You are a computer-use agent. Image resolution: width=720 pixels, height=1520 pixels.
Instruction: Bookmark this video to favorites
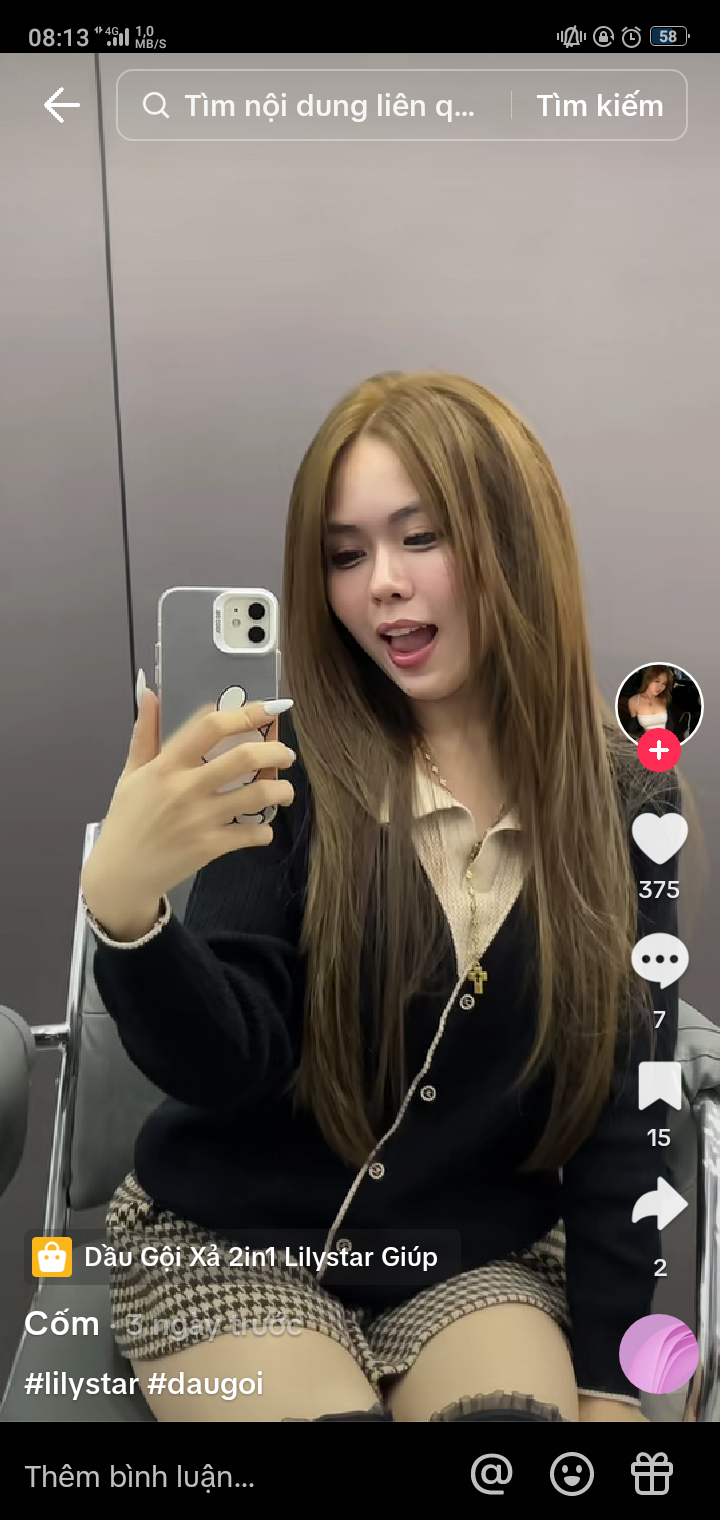click(659, 1086)
